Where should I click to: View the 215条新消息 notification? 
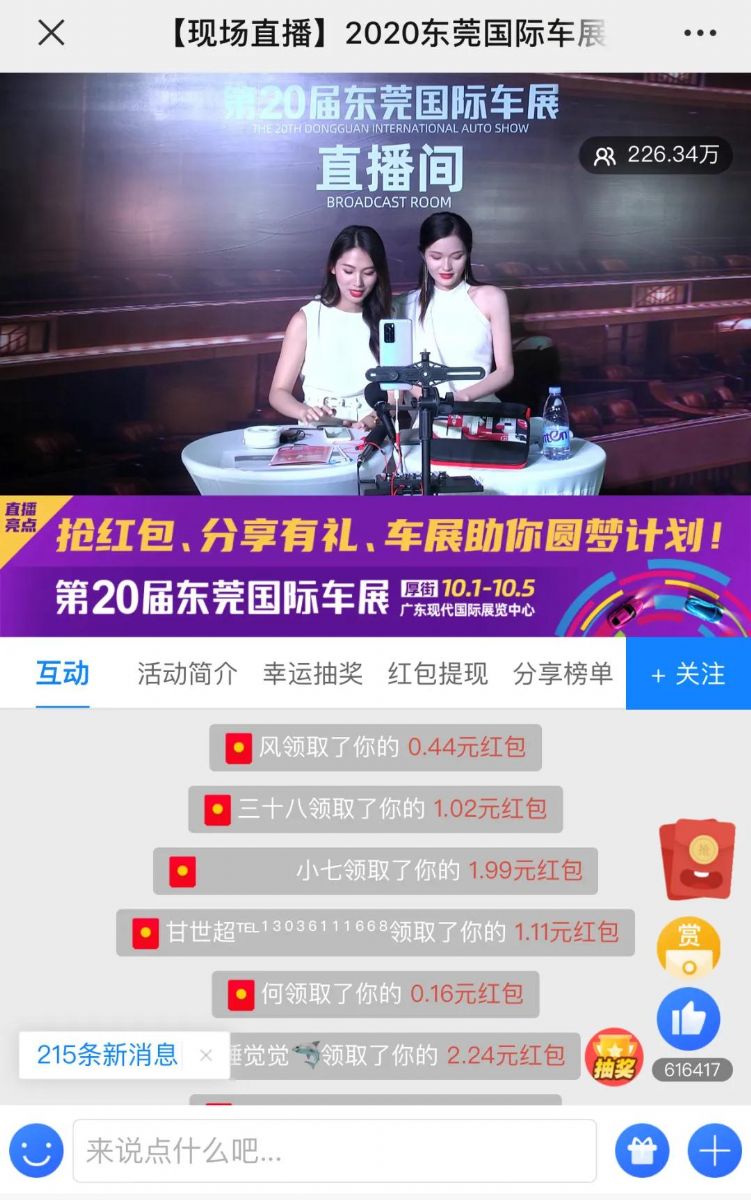pos(107,1054)
